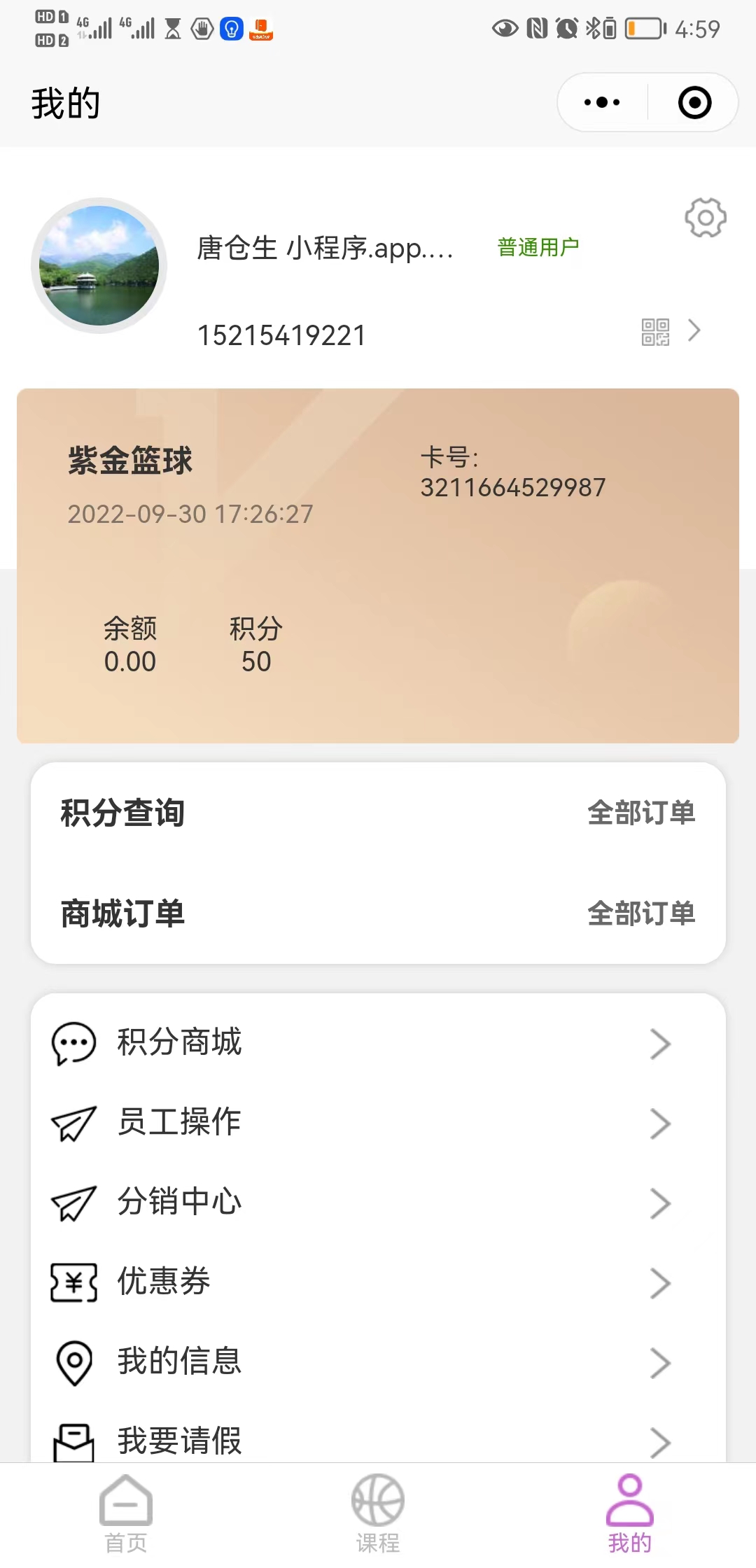756x1568 pixels.
Task: Expand the 优惠券 row arrow
Action: click(x=661, y=1281)
